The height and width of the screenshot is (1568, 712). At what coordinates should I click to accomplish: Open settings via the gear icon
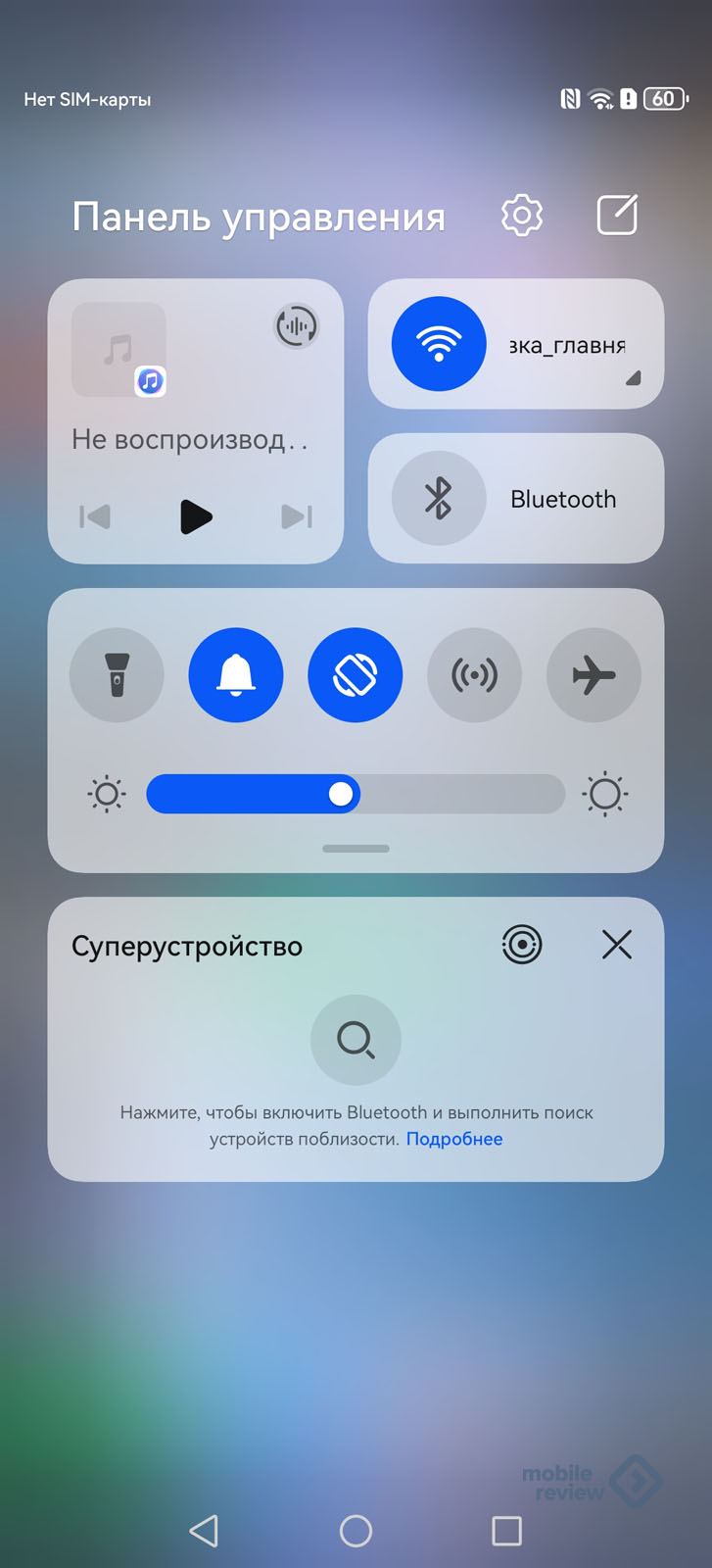tap(522, 216)
